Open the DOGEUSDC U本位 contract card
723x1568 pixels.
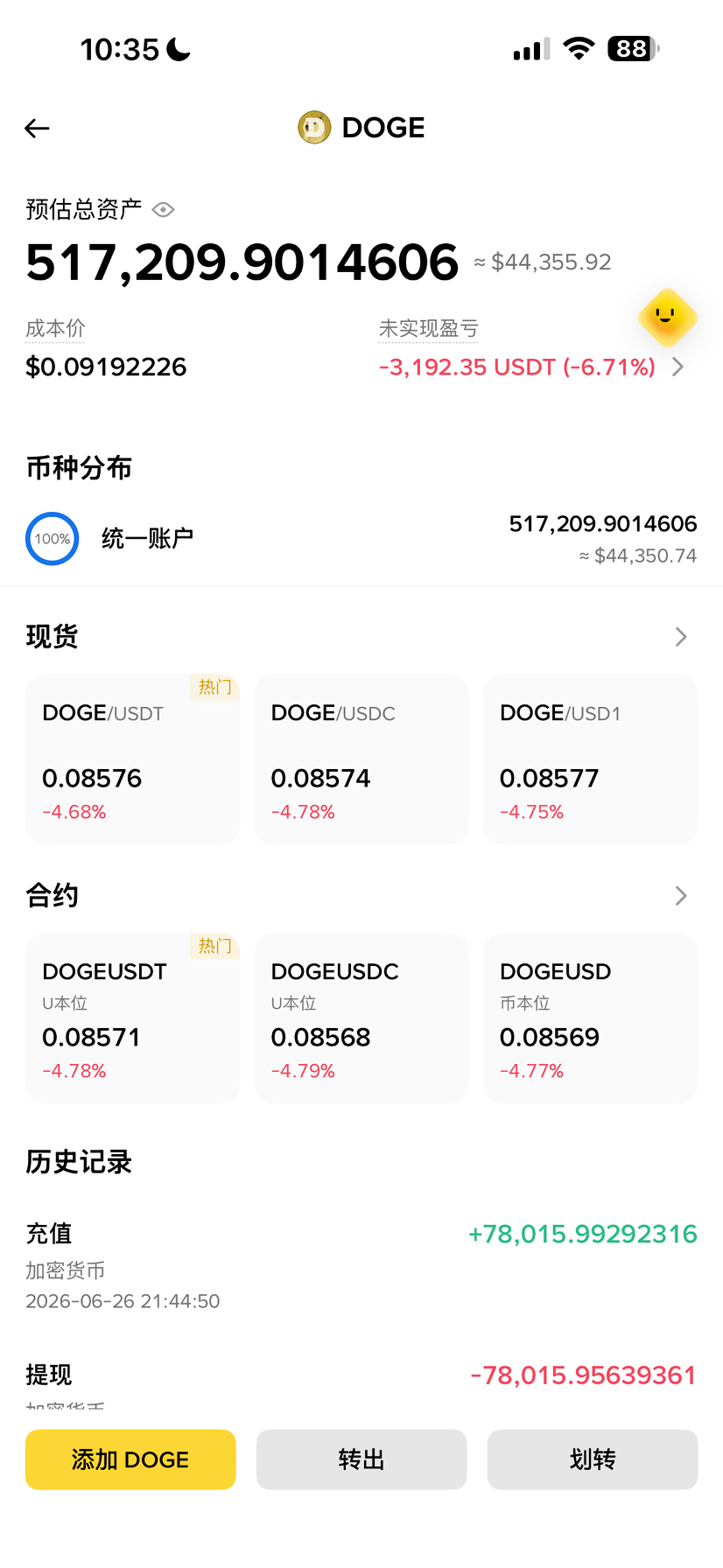361,1018
